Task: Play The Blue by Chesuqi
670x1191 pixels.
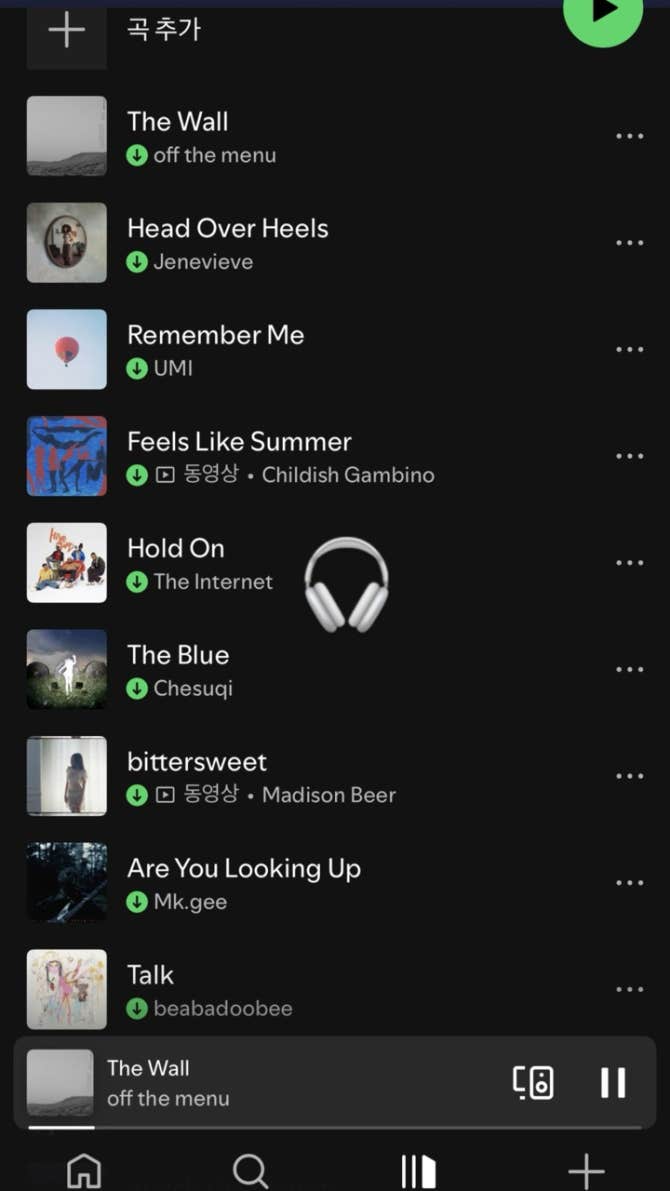Action: pos(178,669)
